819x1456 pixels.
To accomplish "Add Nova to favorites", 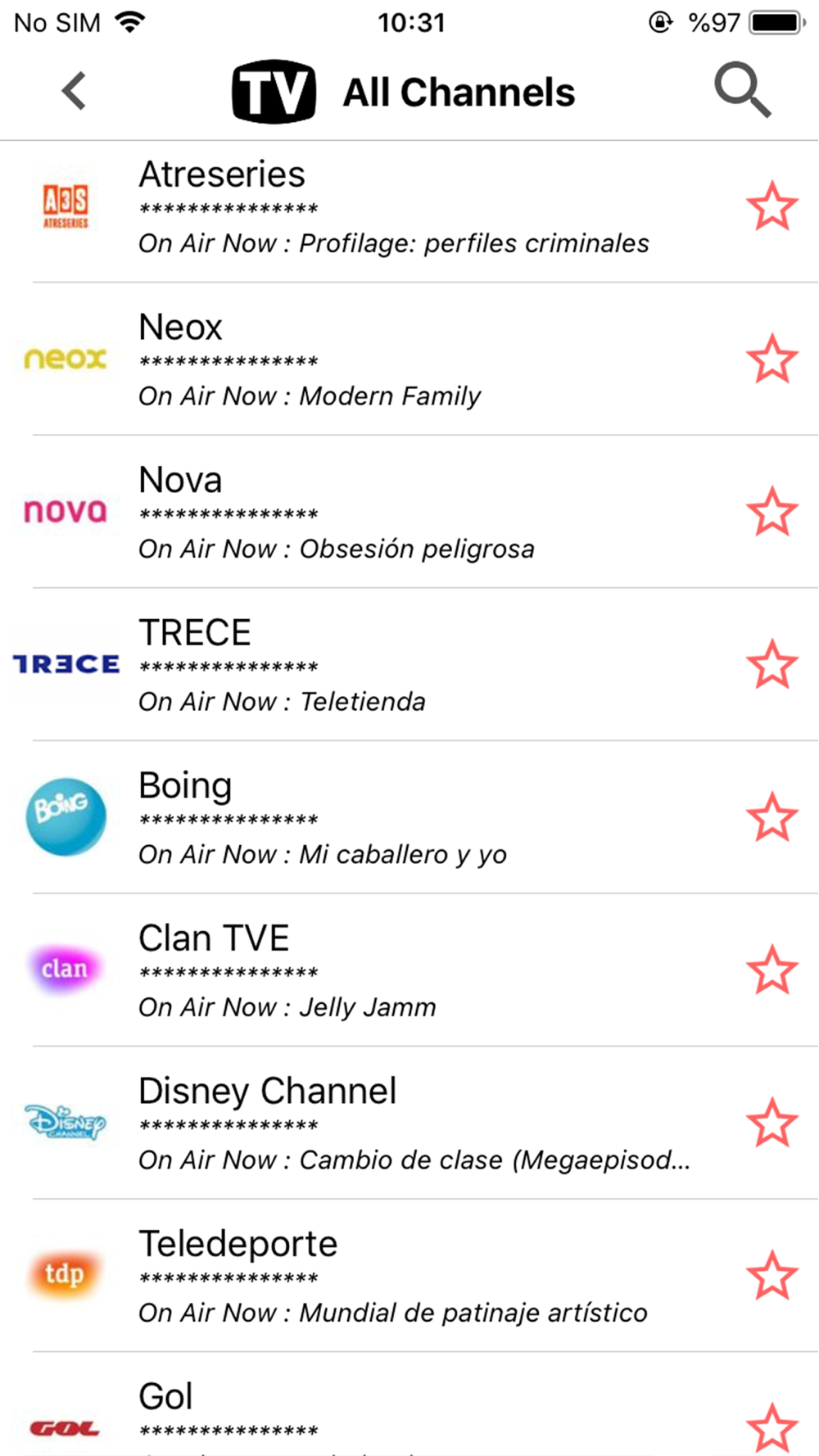I will coord(771,512).
